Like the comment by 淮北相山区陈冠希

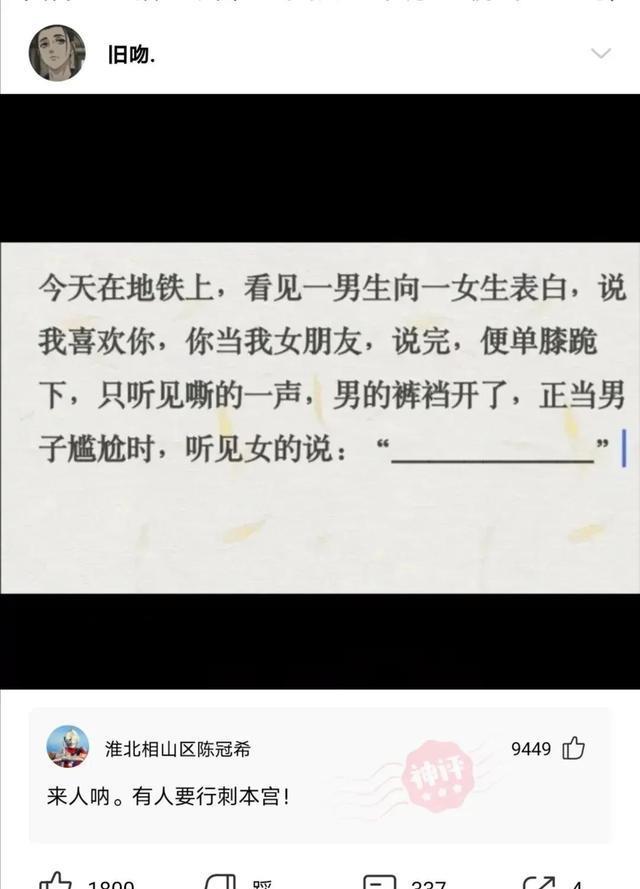[574, 748]
